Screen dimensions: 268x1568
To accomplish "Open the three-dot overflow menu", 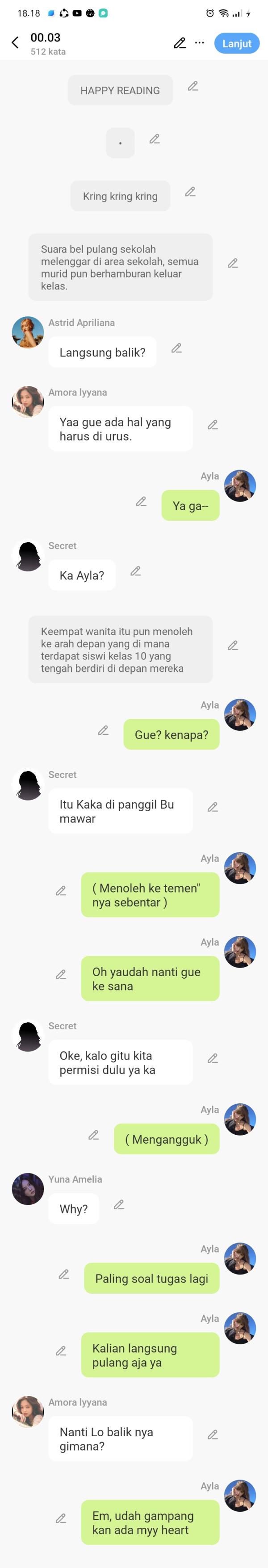I will [x=199, y=43].
